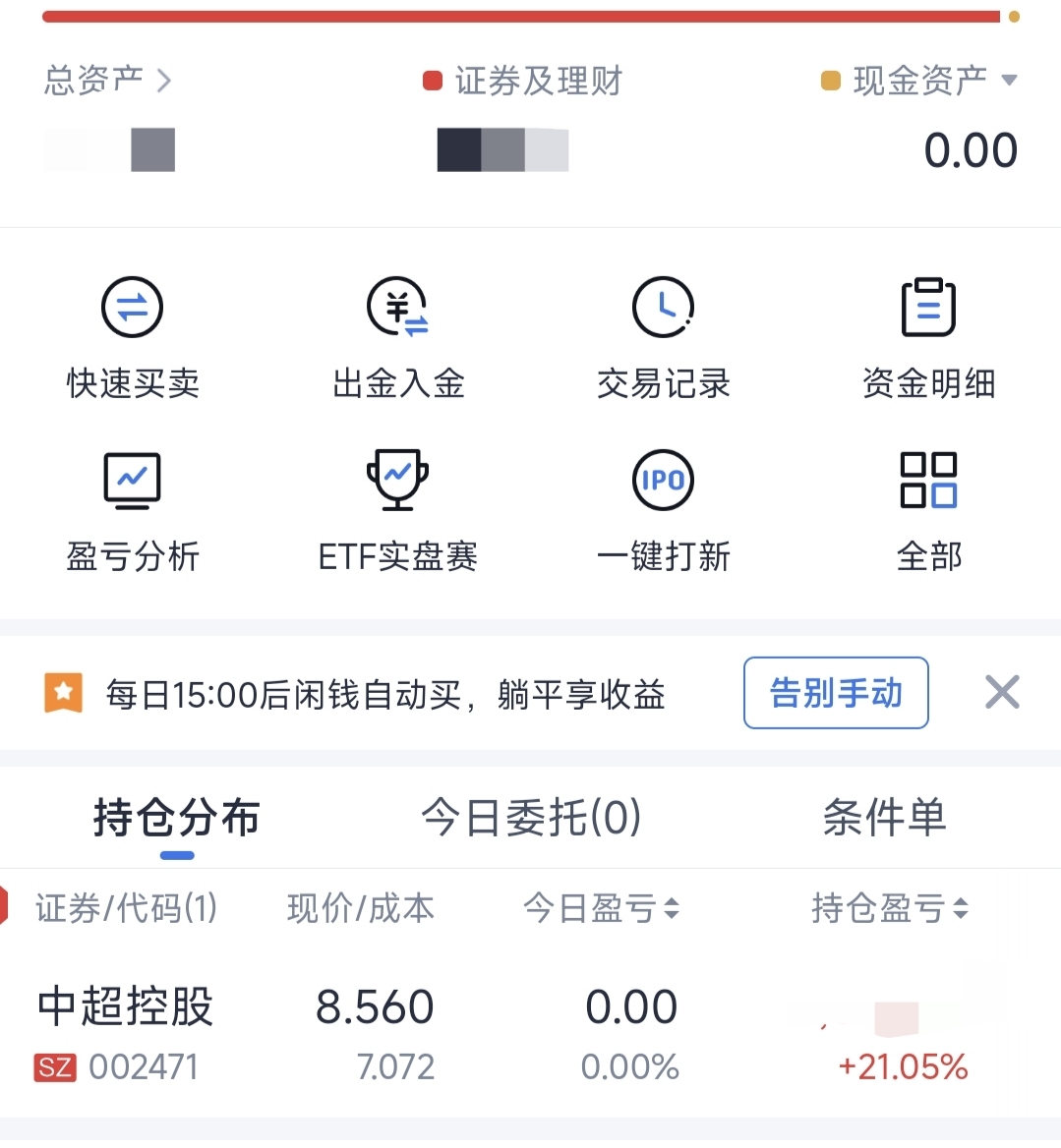The width and height of the screenshot is (1061, 1148).
Task: Open 中超控股 stock details
Action: [x=123, y=1005]
